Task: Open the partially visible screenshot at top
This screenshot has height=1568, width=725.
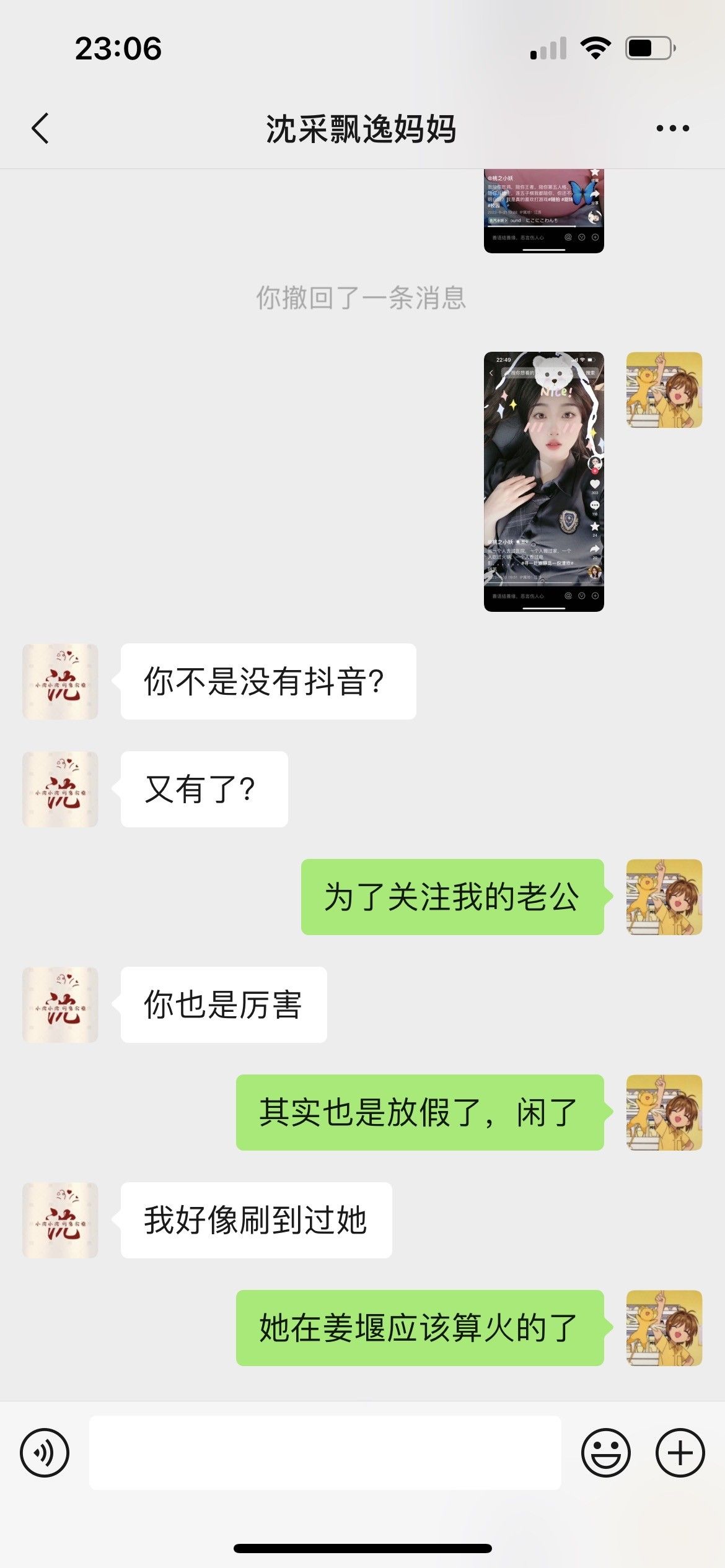Action: 543,211
